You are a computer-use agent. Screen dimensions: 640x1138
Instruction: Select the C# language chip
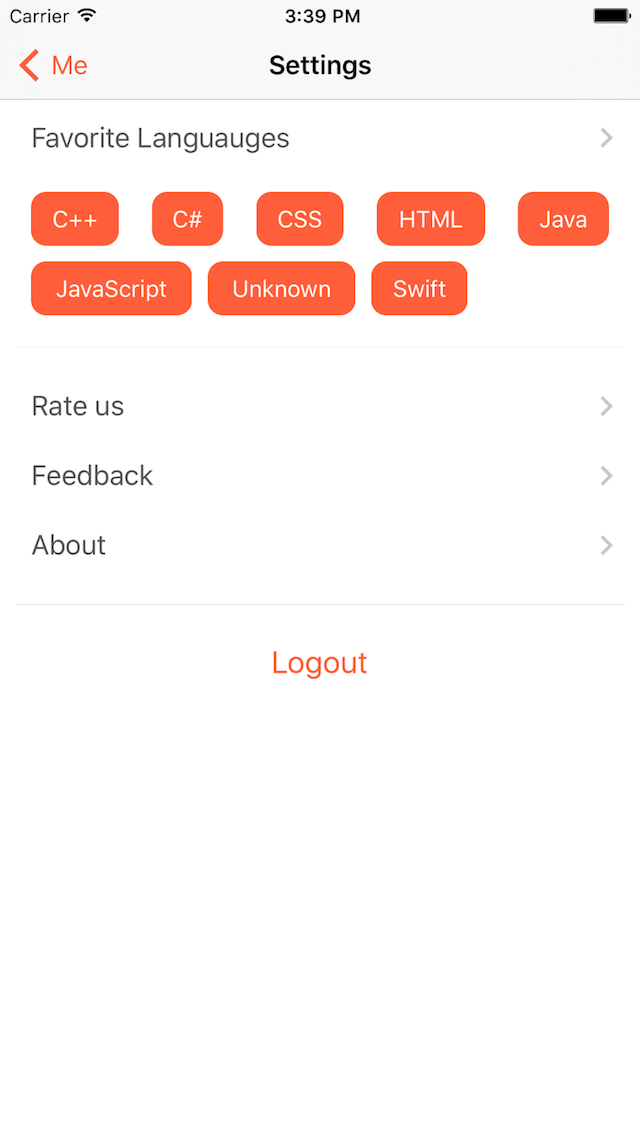click(187, 219)
